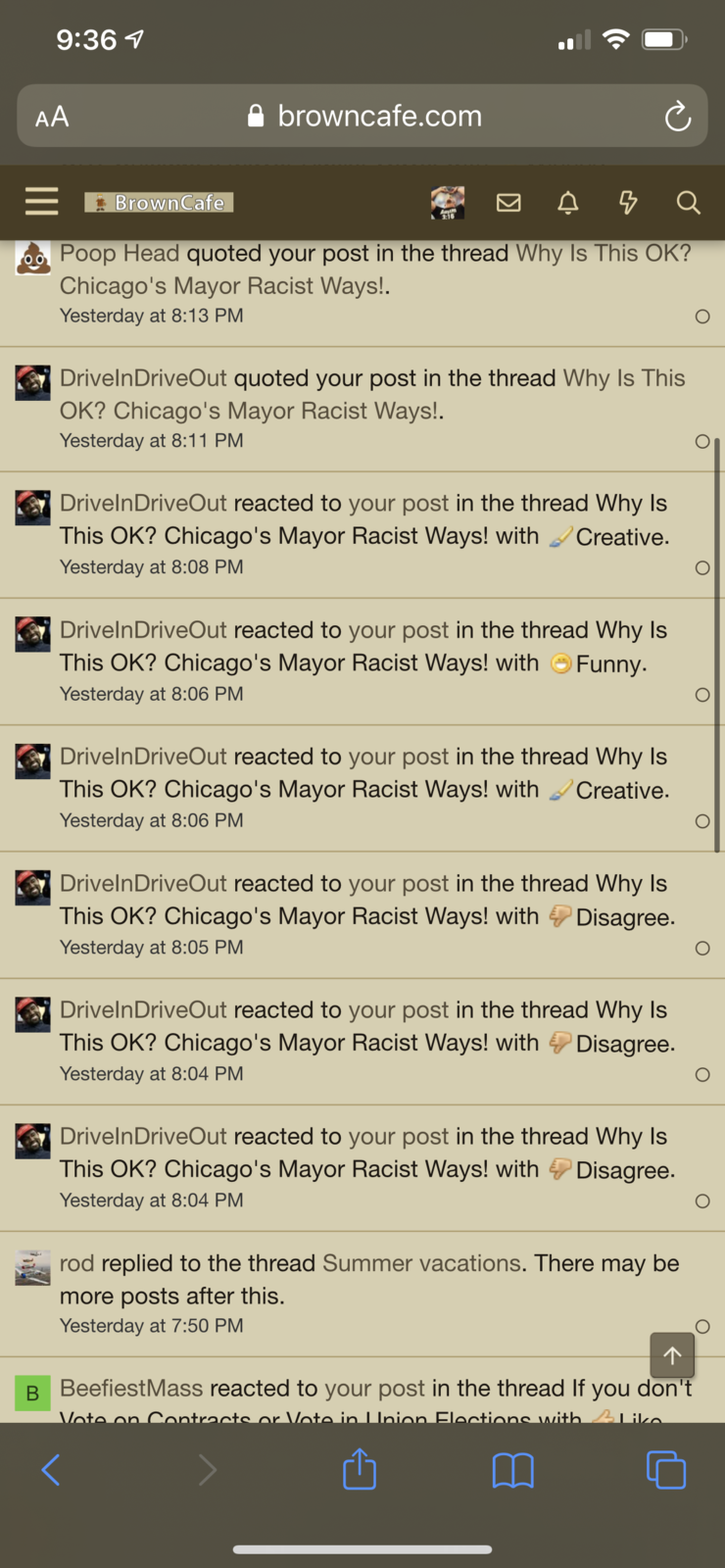Open Safari's reader text size options
The image size is (725, 1568).
point(52,118)
